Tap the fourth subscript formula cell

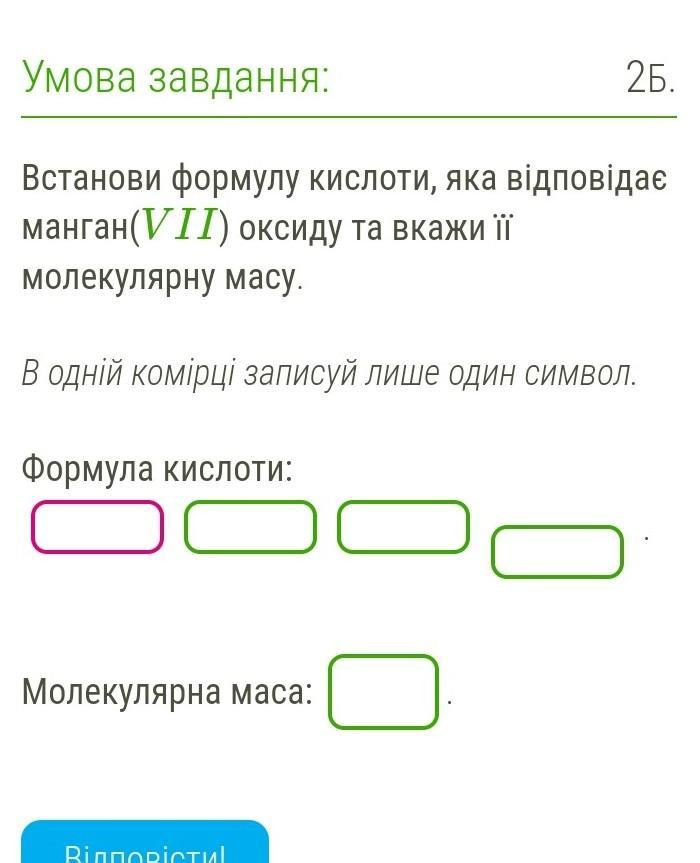557,552
